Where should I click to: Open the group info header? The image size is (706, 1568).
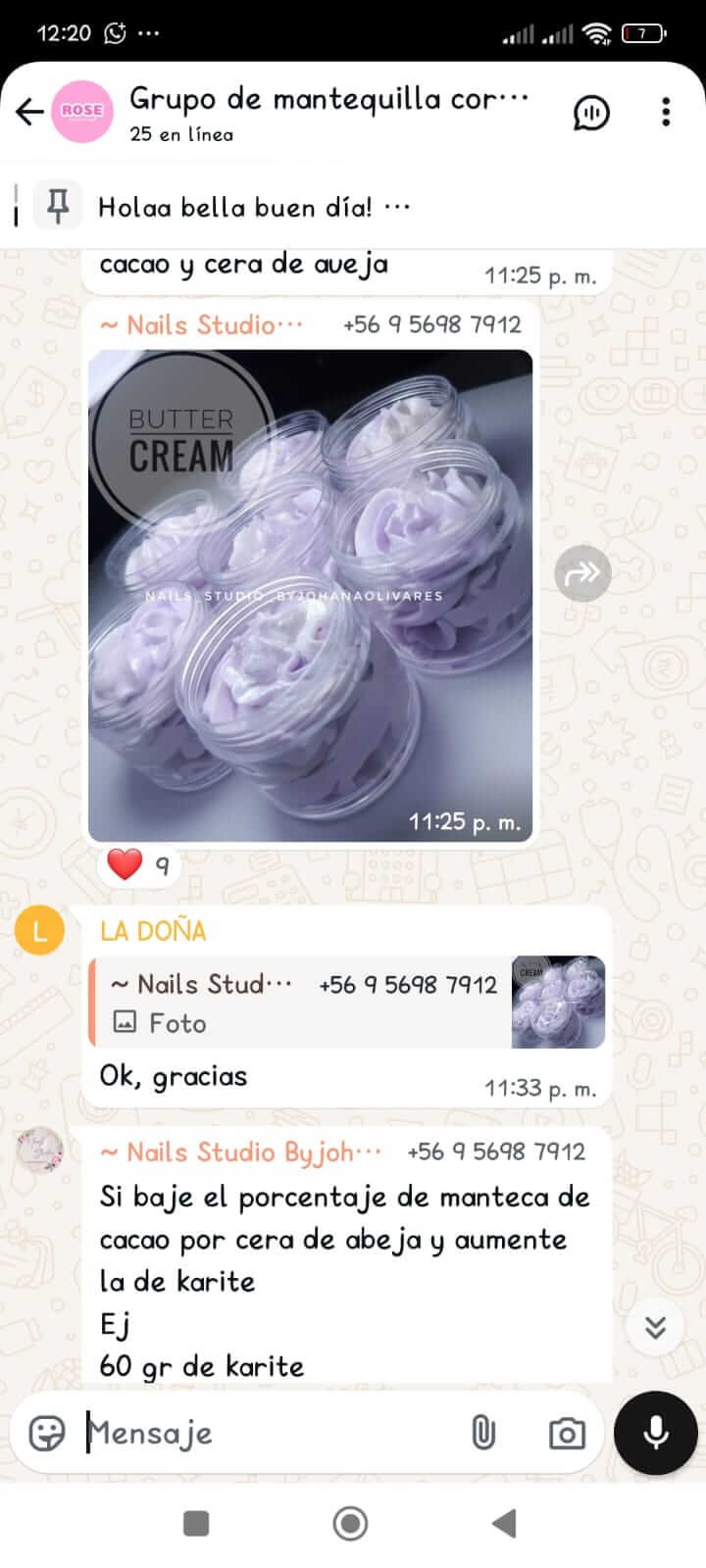click(x=328, y=113)
